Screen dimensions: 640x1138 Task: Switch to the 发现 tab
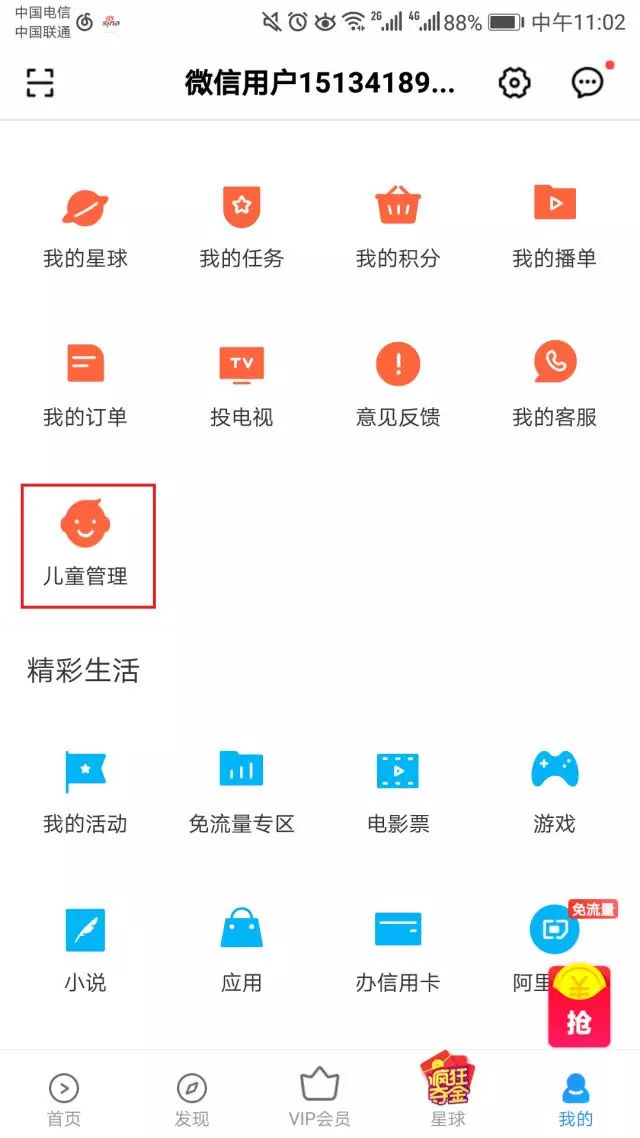pyautogui.click(x=191, y=1098)
